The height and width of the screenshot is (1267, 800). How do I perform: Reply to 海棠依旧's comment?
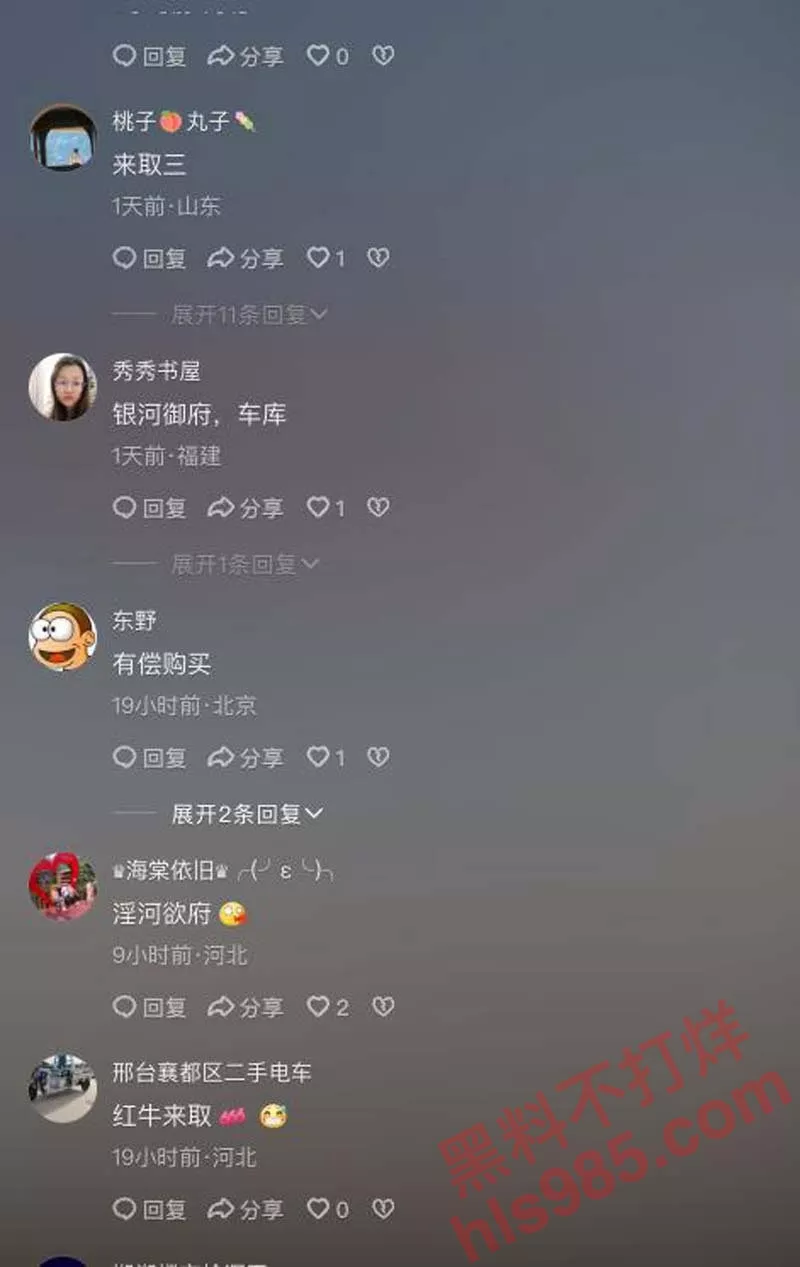click(149, 1007)
